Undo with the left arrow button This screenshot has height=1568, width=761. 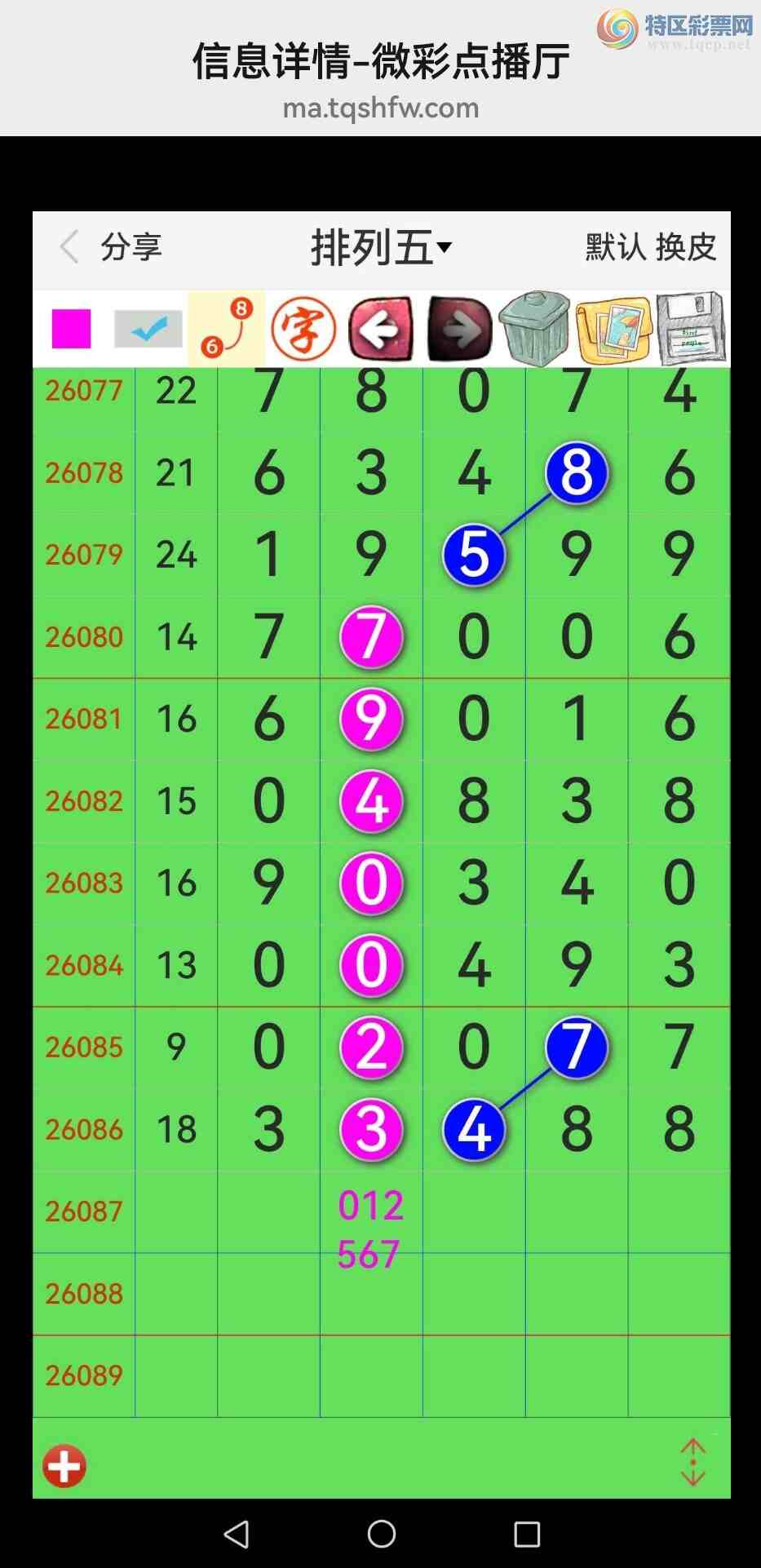[380, 329]
